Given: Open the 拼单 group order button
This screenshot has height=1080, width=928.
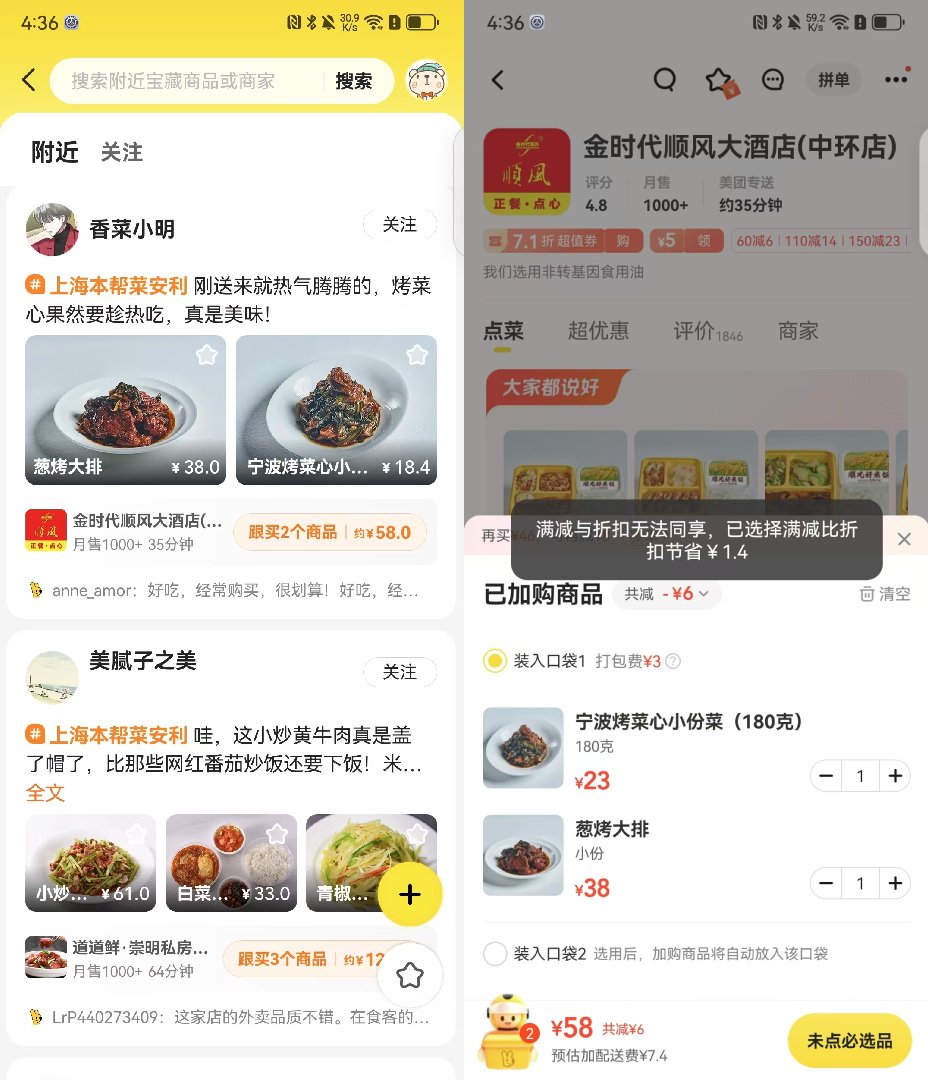Looking at the screenshot, I should pos(833,80).
